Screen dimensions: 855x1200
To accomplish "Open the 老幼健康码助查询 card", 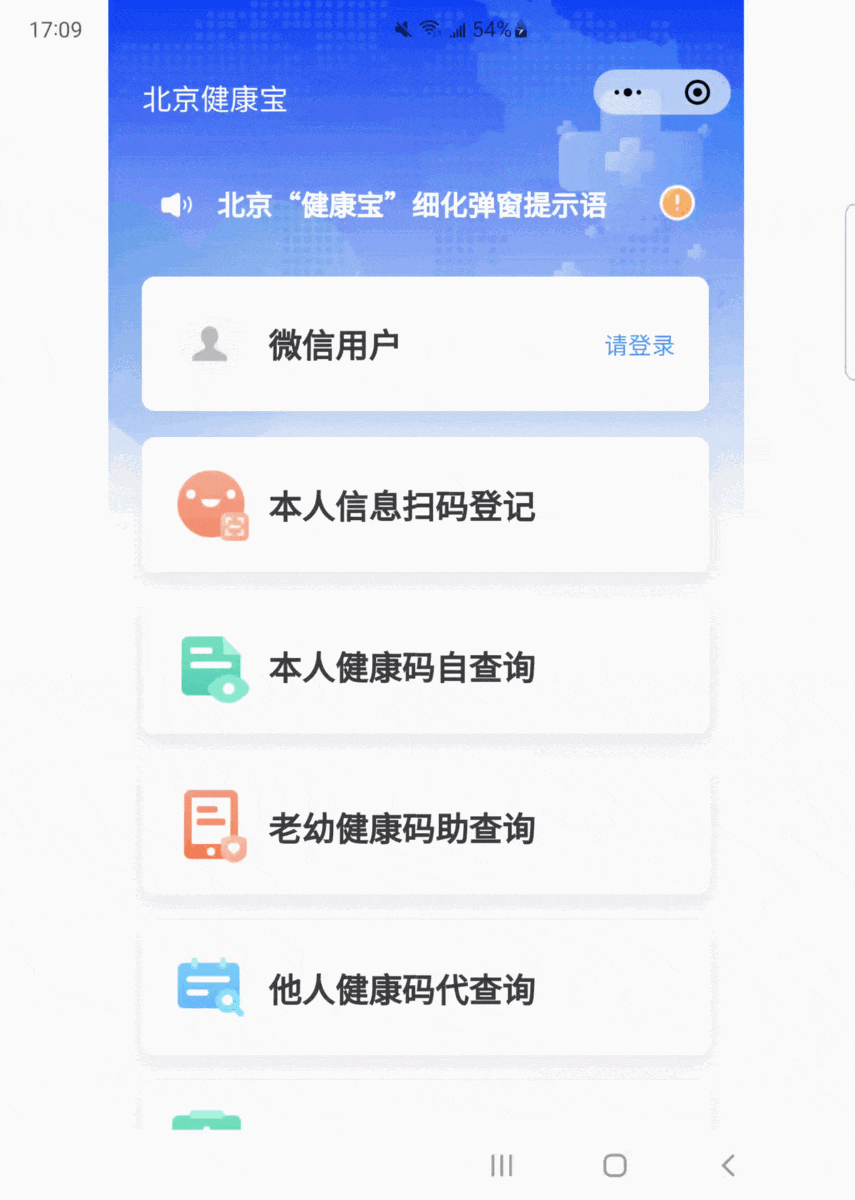I will click(425, 829).
